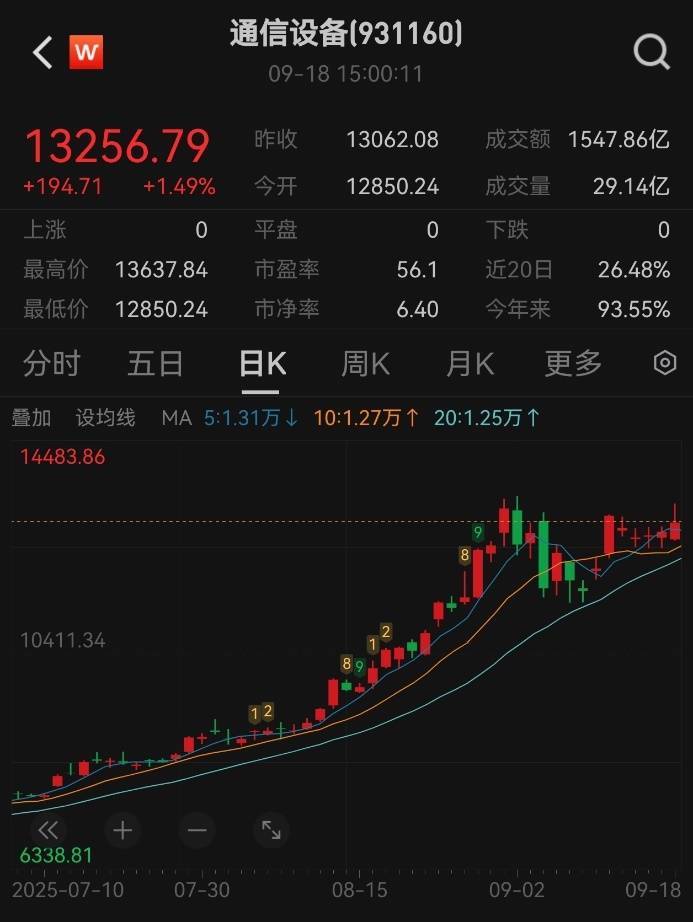This screenshot has height=922, width=693.
Task: Expand the chart to fullscreen
Action: [271, 829]
